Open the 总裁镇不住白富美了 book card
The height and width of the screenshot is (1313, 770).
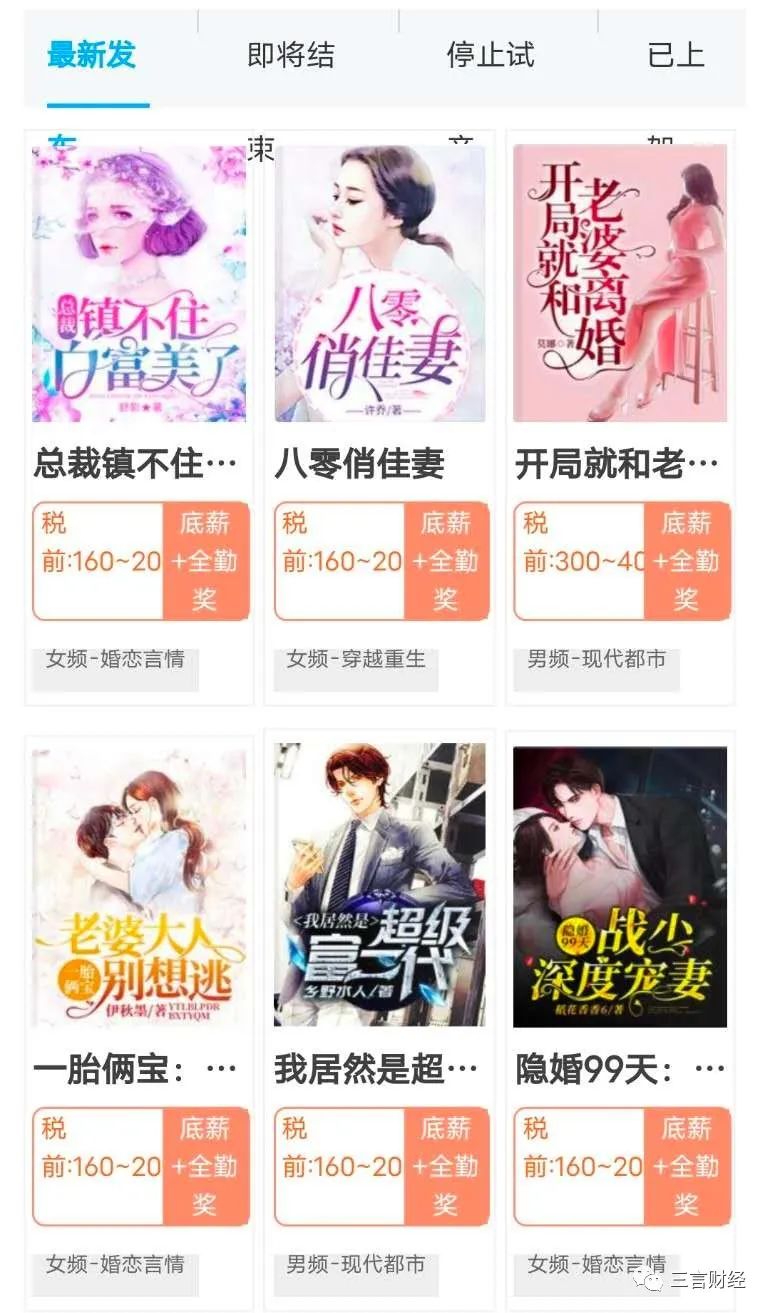pos(139,285)
